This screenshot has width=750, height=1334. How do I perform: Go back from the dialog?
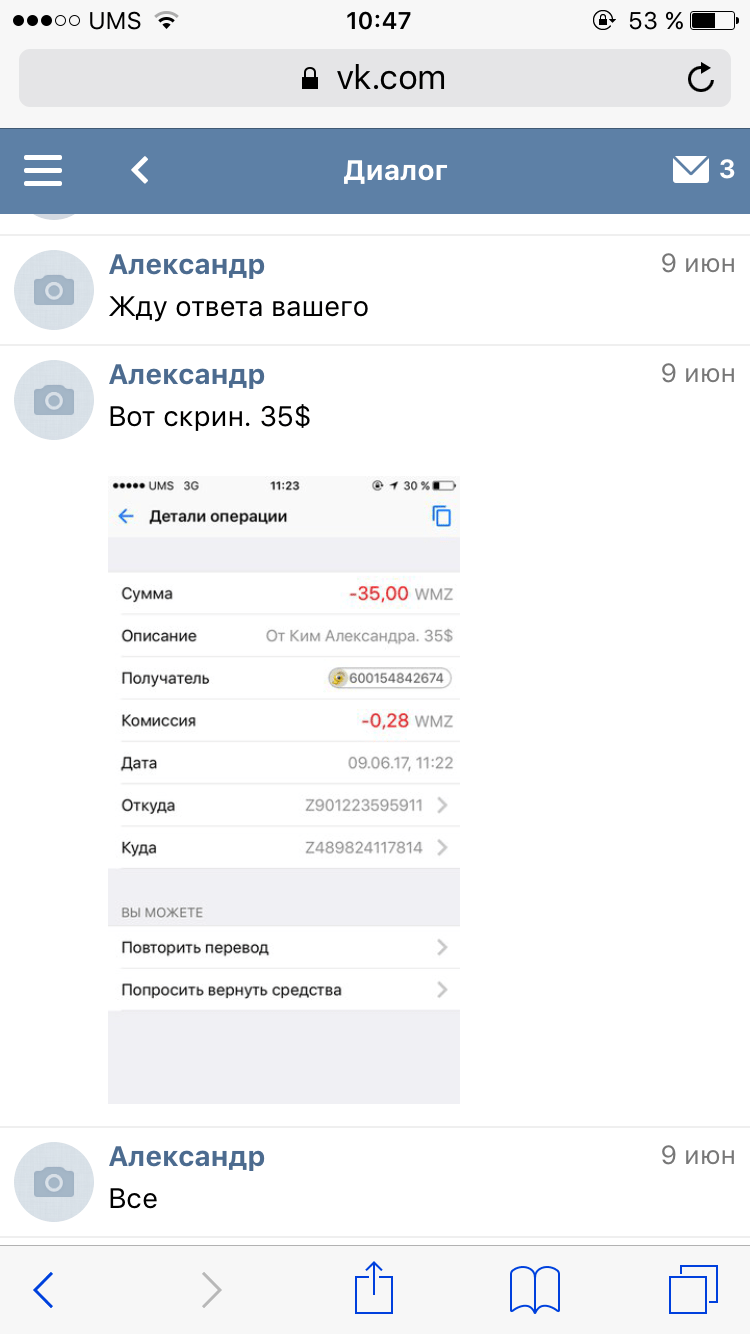pos(140,170)
